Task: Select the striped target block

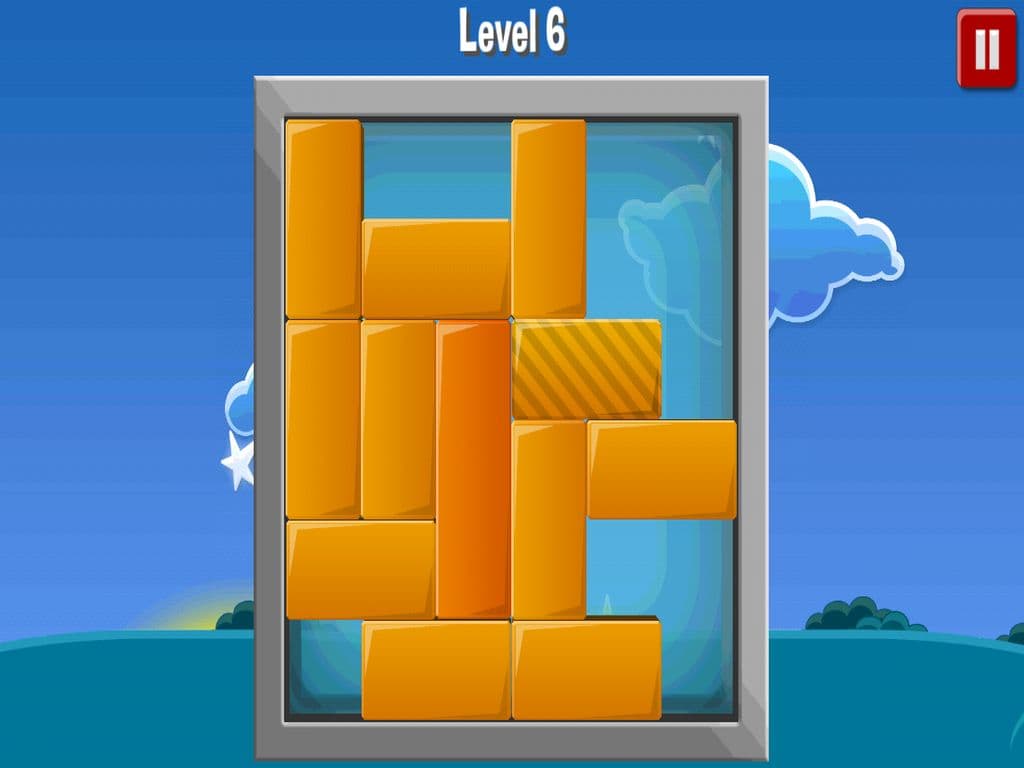Action: click(586, 369)
